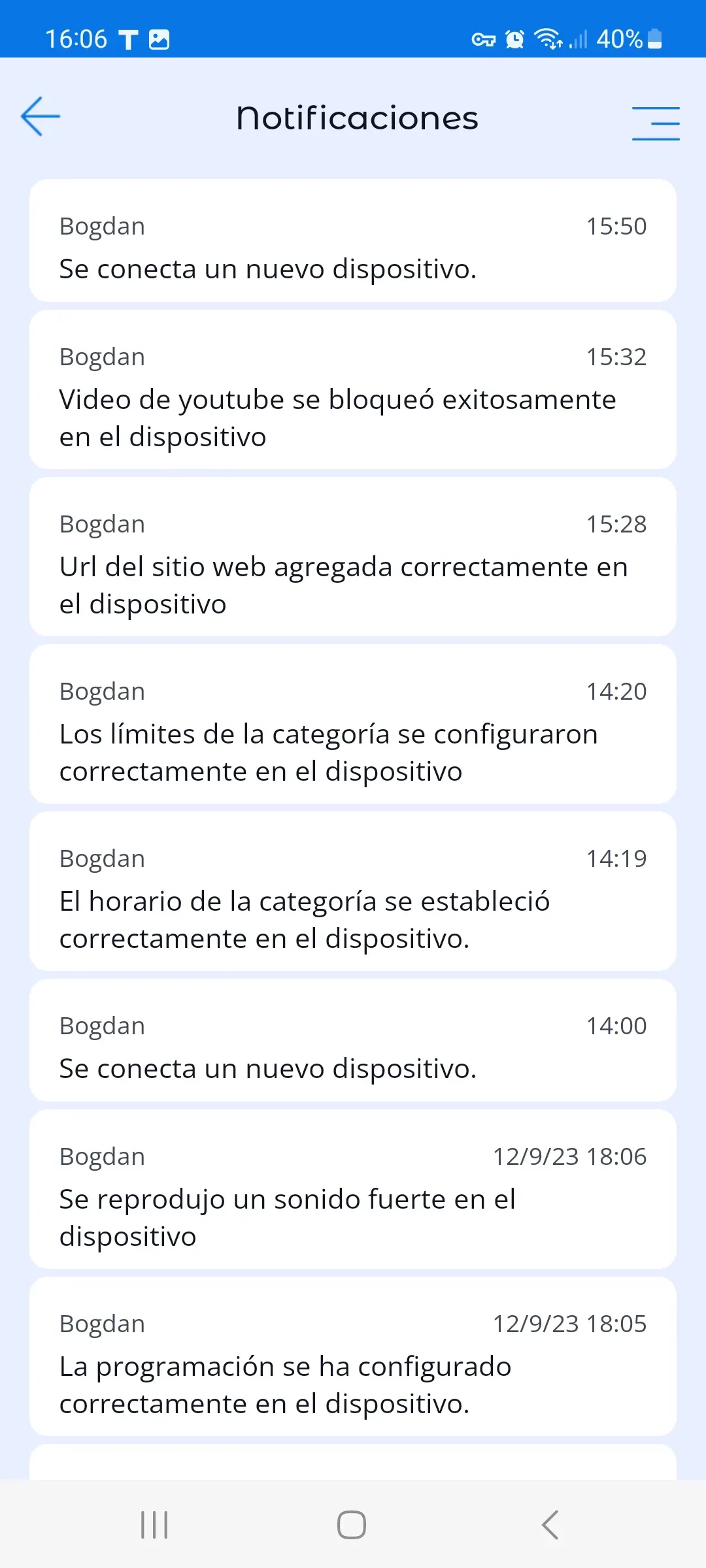The width and height of the screenshot is (706, 1568).
Task: Open the recent apps view
Action: 154,1526
